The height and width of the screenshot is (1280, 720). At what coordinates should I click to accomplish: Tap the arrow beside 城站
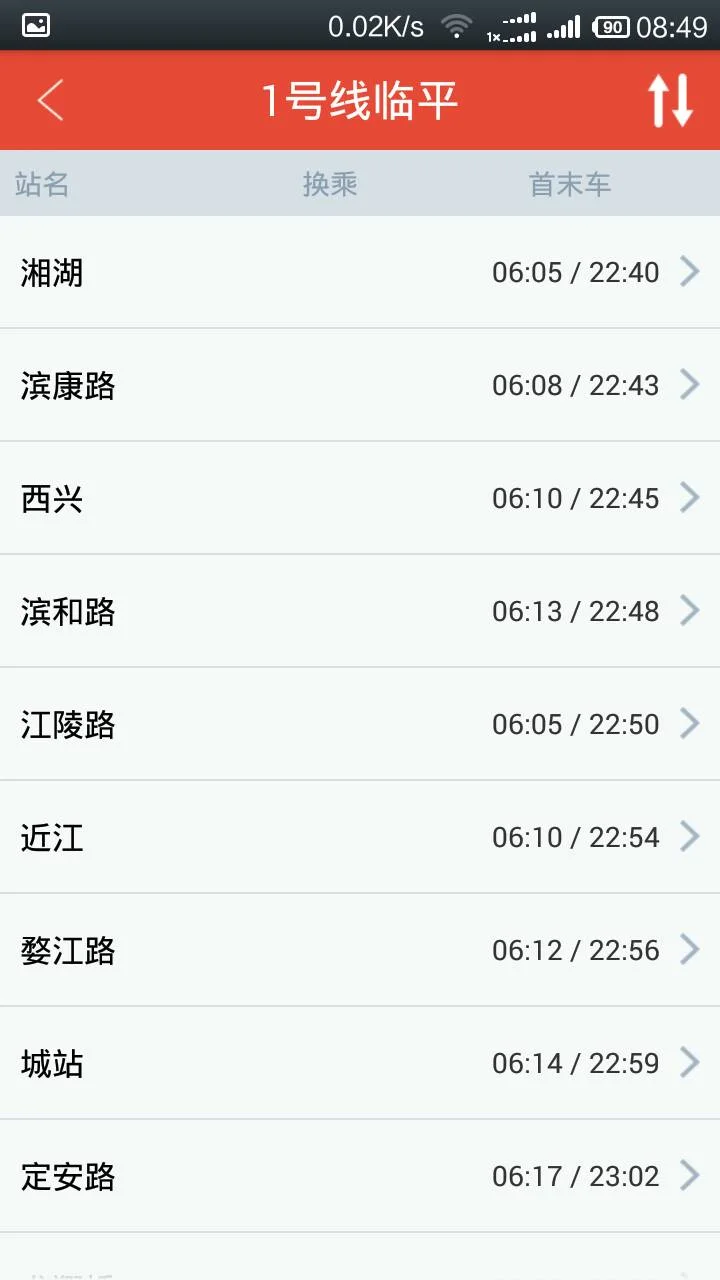[692, 1063]
